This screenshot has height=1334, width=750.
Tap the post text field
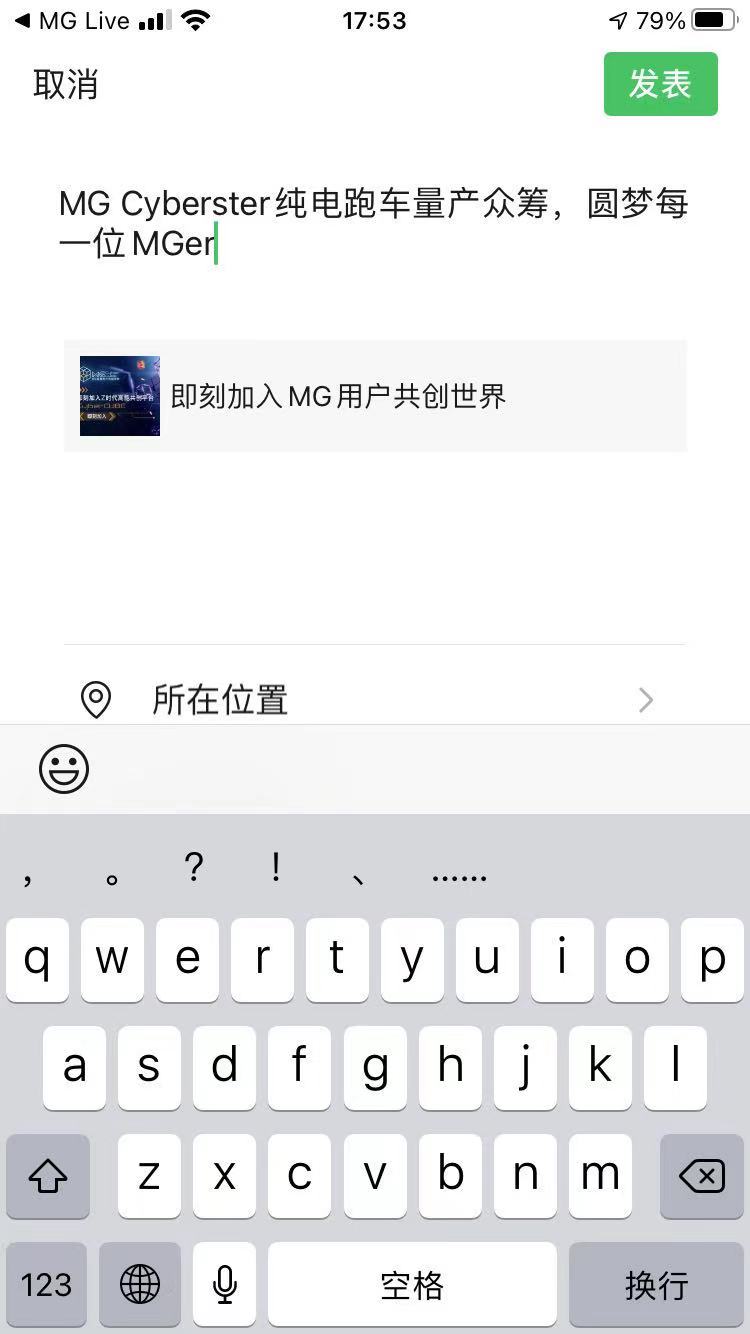(x=373, y=224)
